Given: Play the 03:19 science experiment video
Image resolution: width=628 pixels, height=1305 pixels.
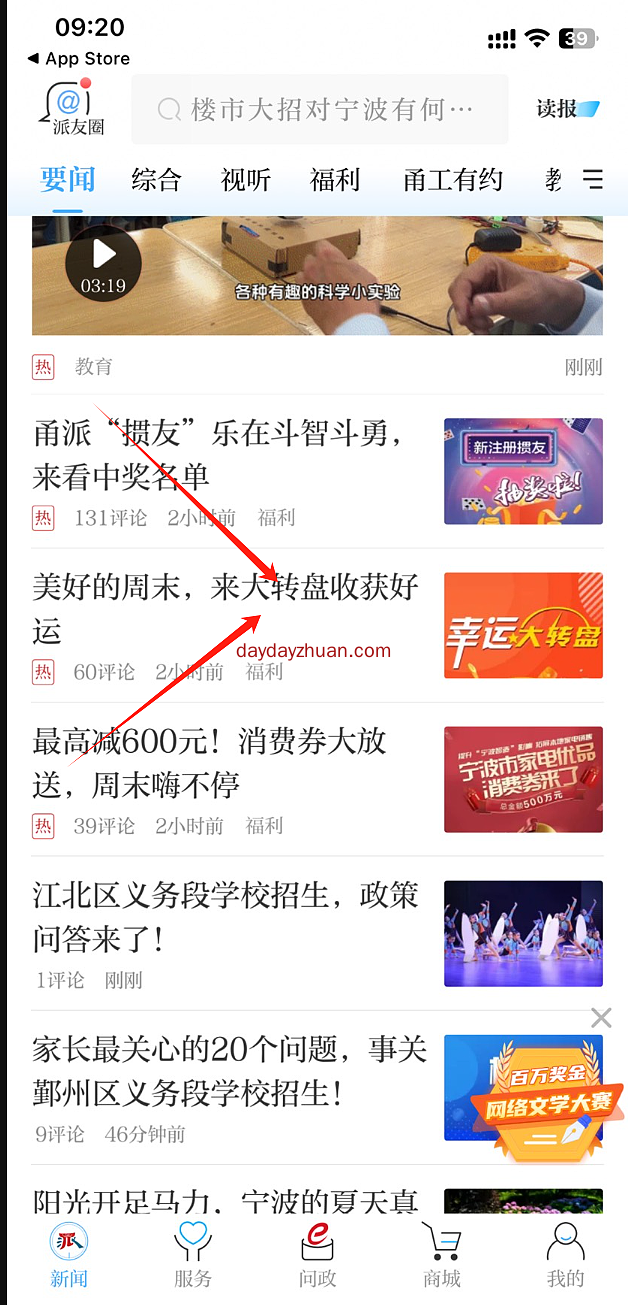Looking at the screenshot, I should point(103,263).
